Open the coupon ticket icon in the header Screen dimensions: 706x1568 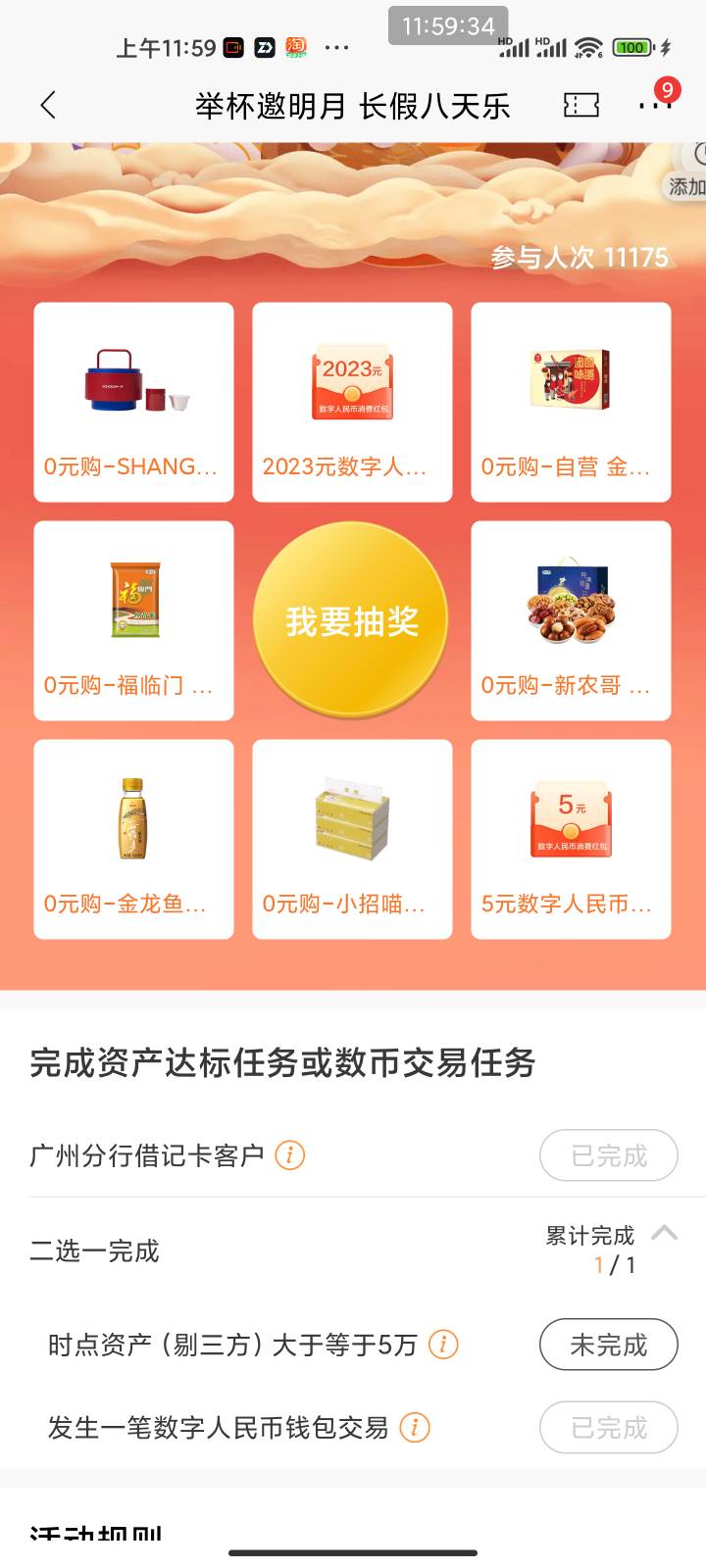click(580, 105)
